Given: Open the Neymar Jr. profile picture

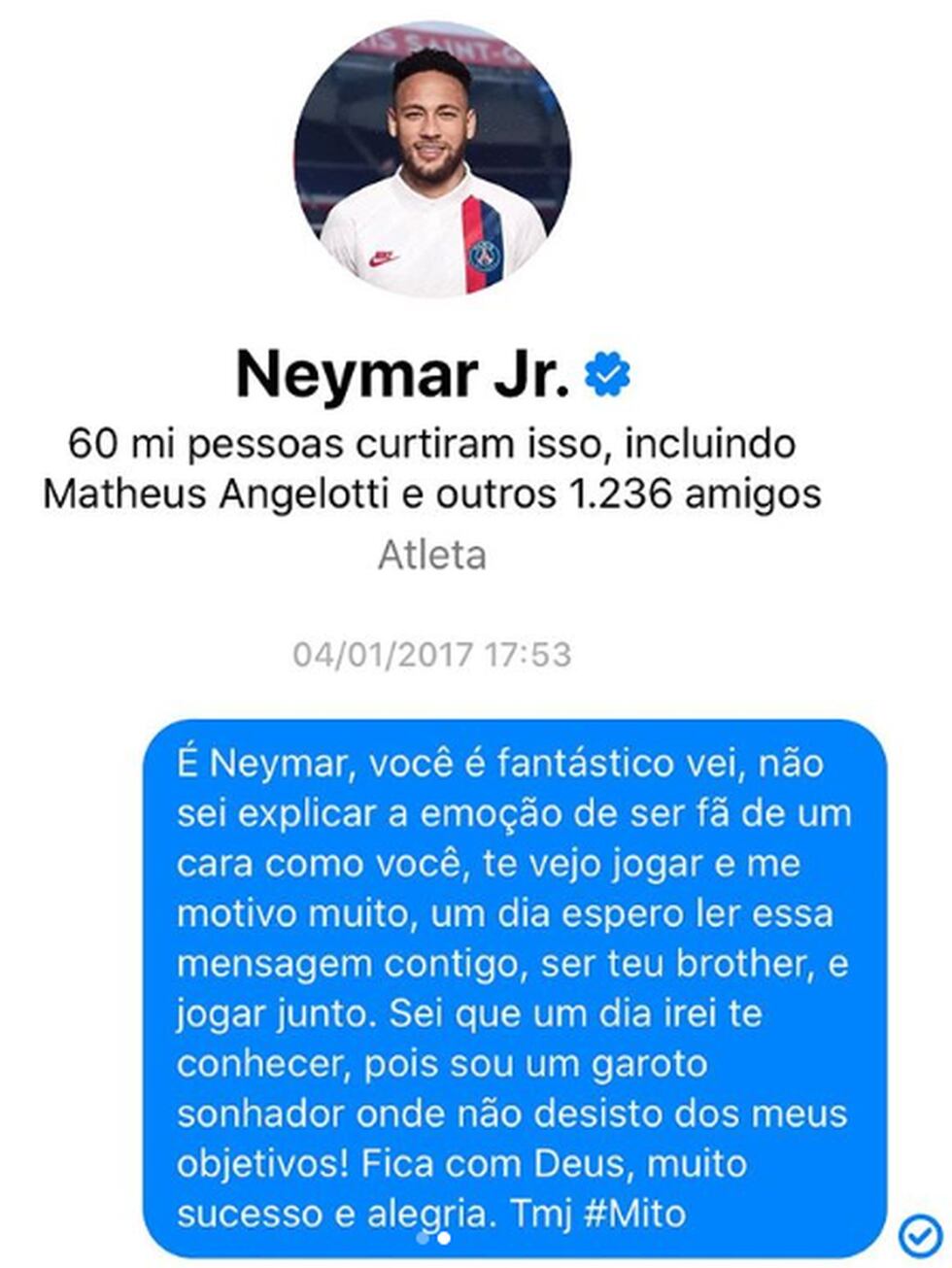Looking at the screenshot, I should coord(432,160).
